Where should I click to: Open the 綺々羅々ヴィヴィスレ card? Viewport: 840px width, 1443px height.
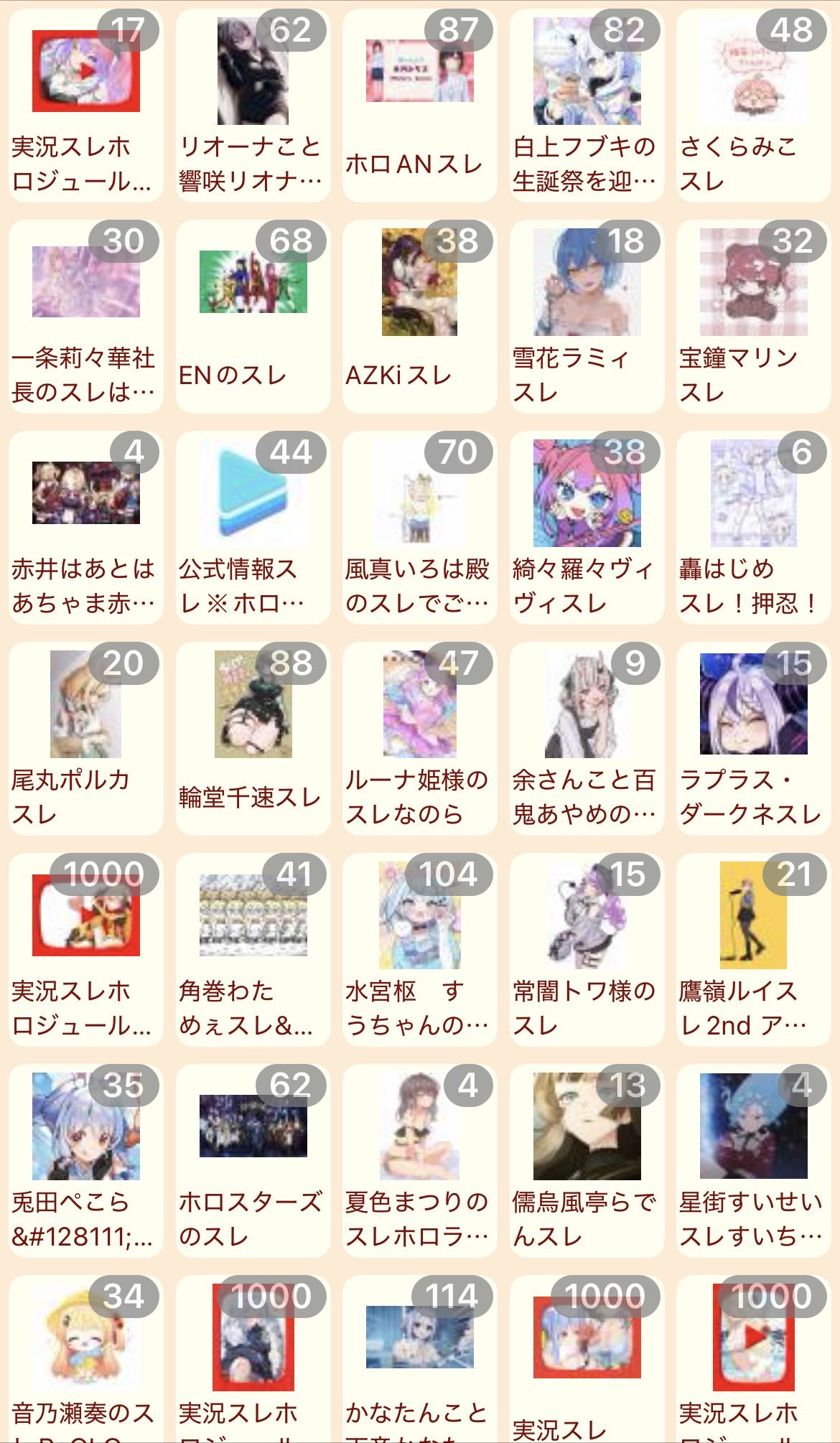point(587,528)
